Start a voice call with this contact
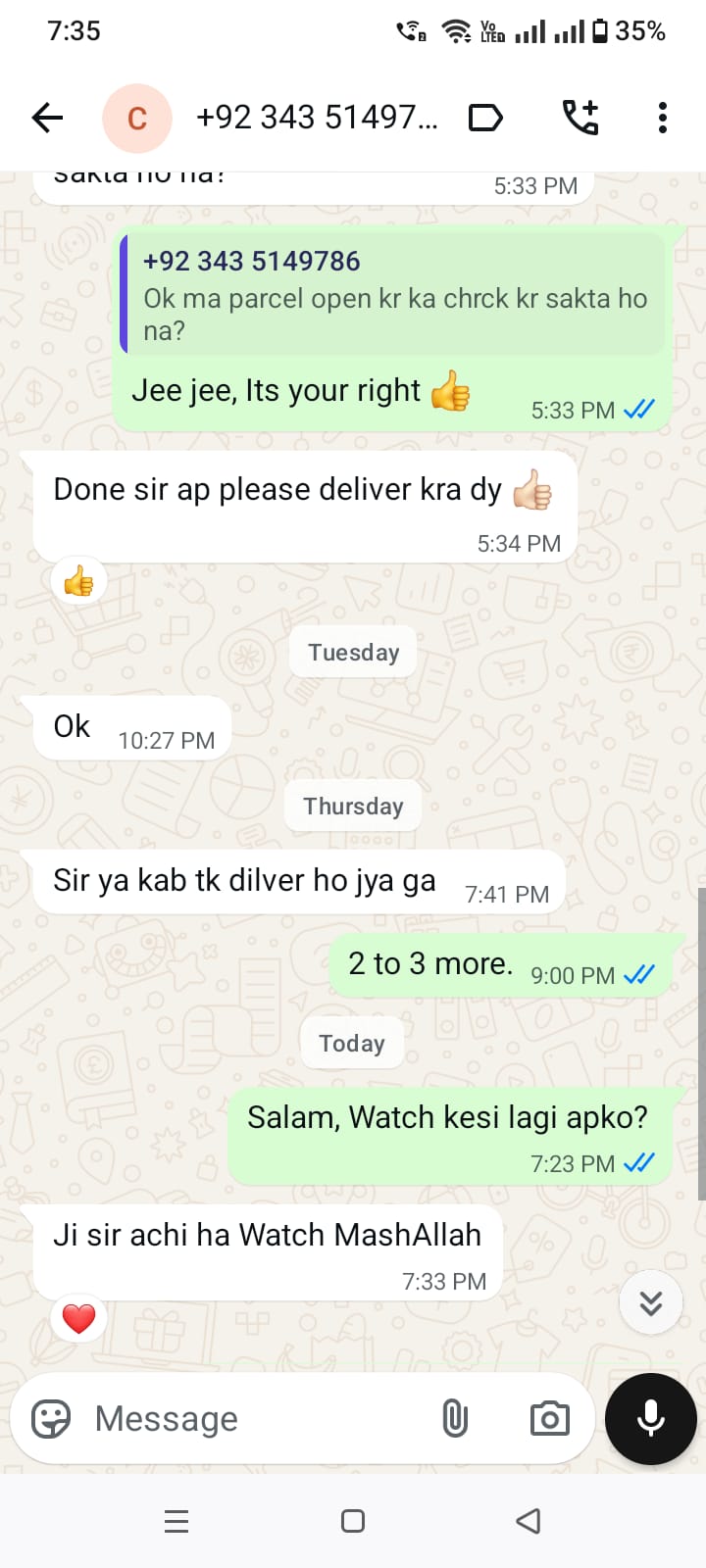This screenshot has width=706, height=1568. tap(580, 118)
